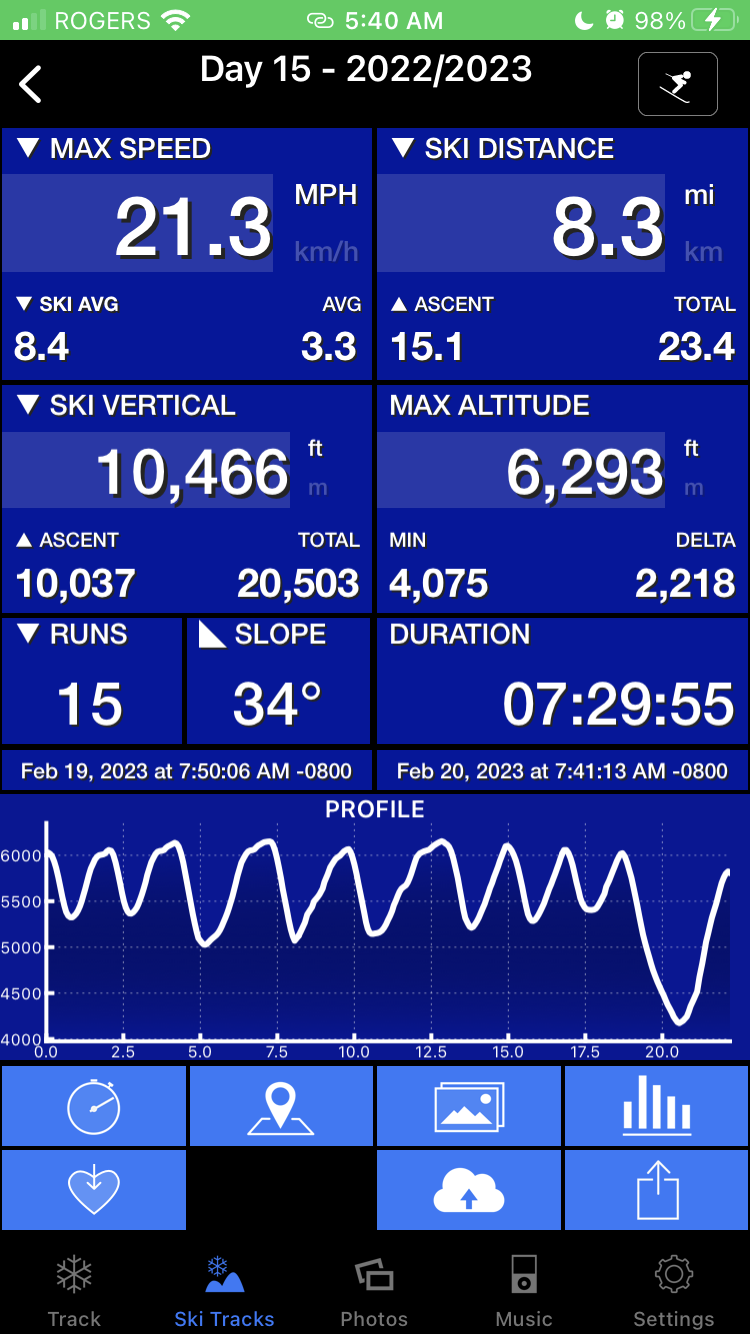The image size is (750, 1334).
Task: Share this day's track
Action: (657, 1190)
